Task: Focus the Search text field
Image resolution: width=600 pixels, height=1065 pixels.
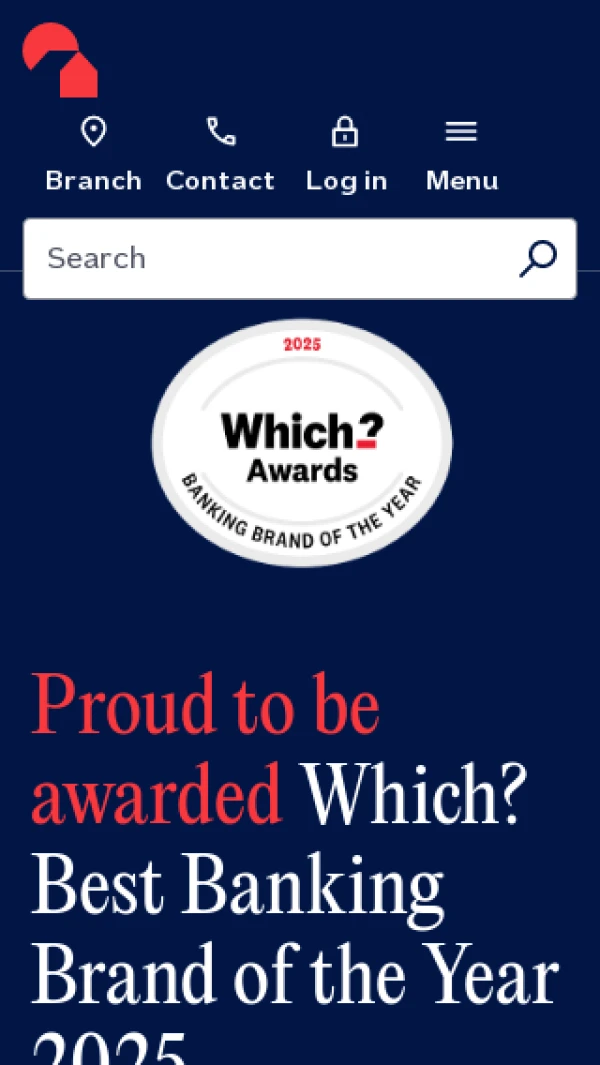Action: (x=270, y=259)
